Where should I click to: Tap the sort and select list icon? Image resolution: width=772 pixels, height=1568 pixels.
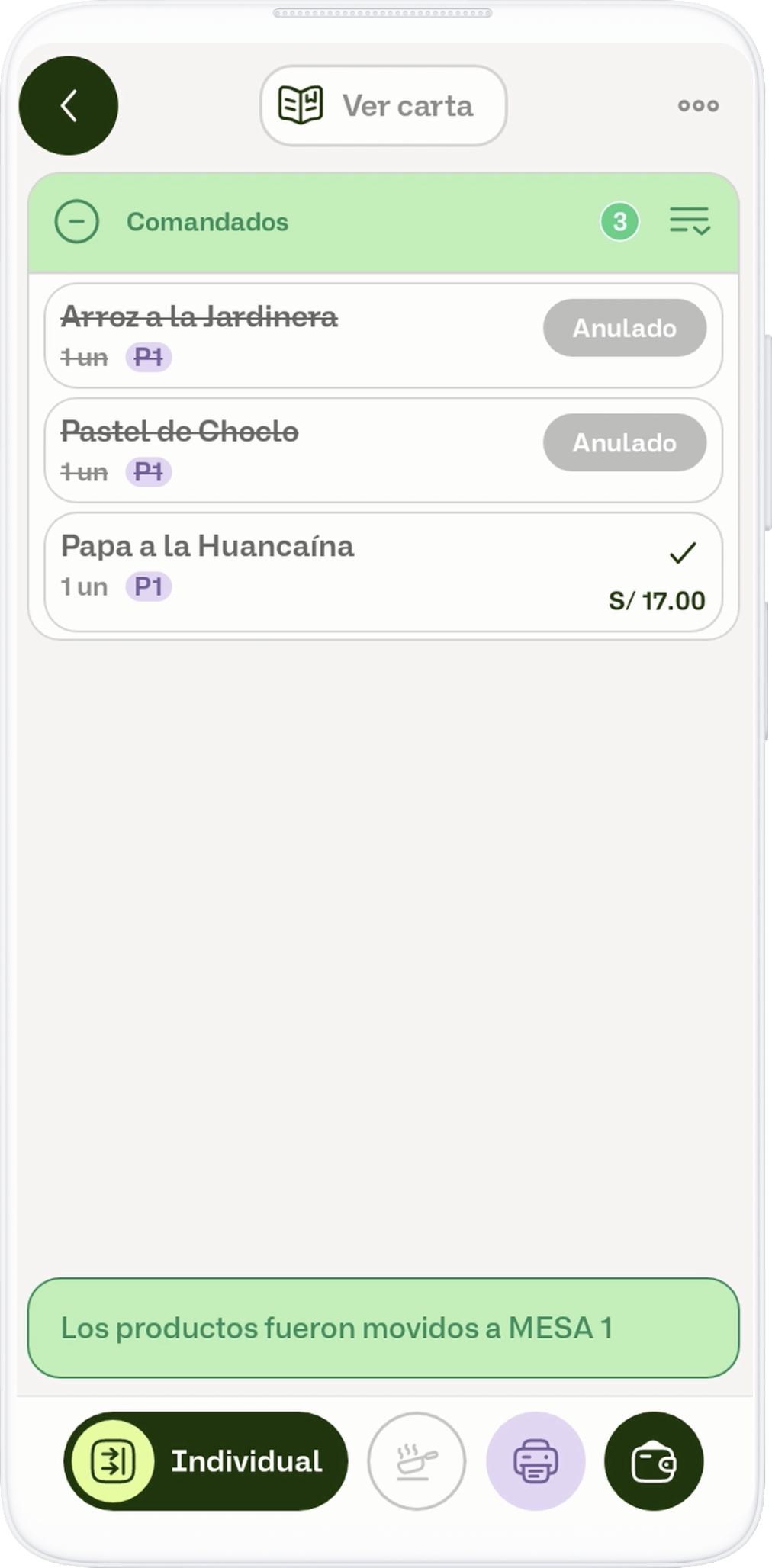tap(690, 221)
